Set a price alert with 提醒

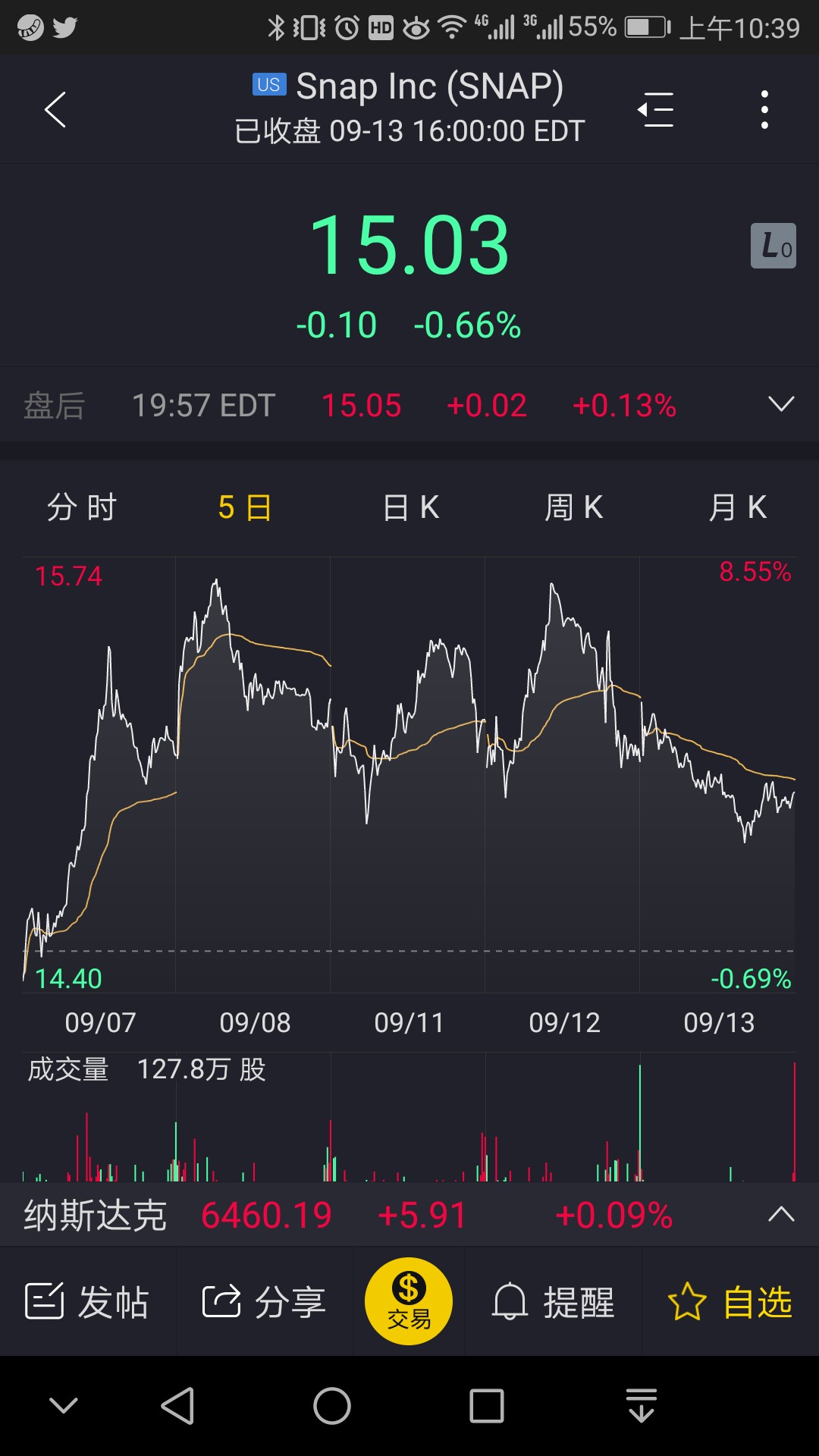[554, 1302]
